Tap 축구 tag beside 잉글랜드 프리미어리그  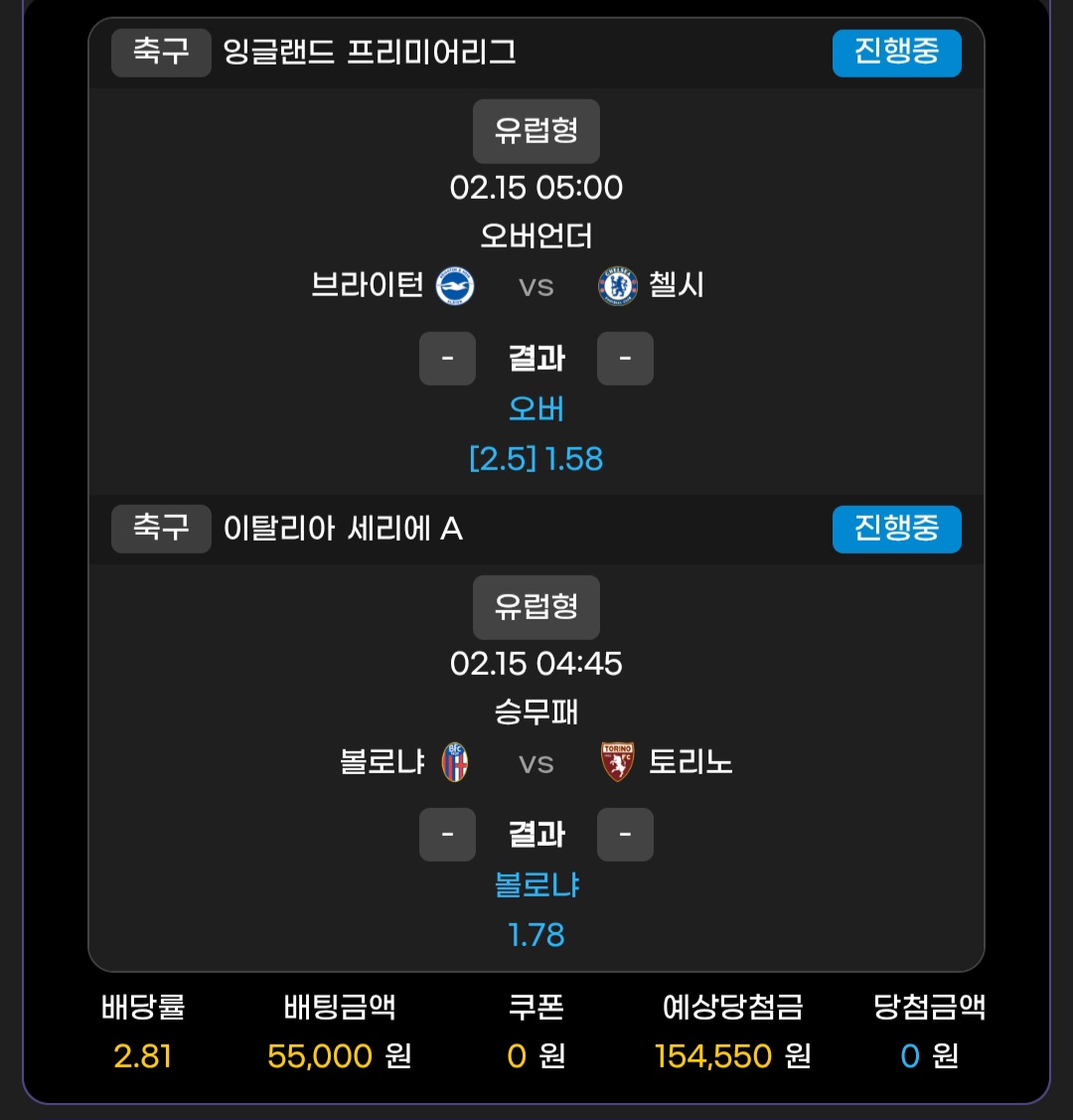click(161, 53)
